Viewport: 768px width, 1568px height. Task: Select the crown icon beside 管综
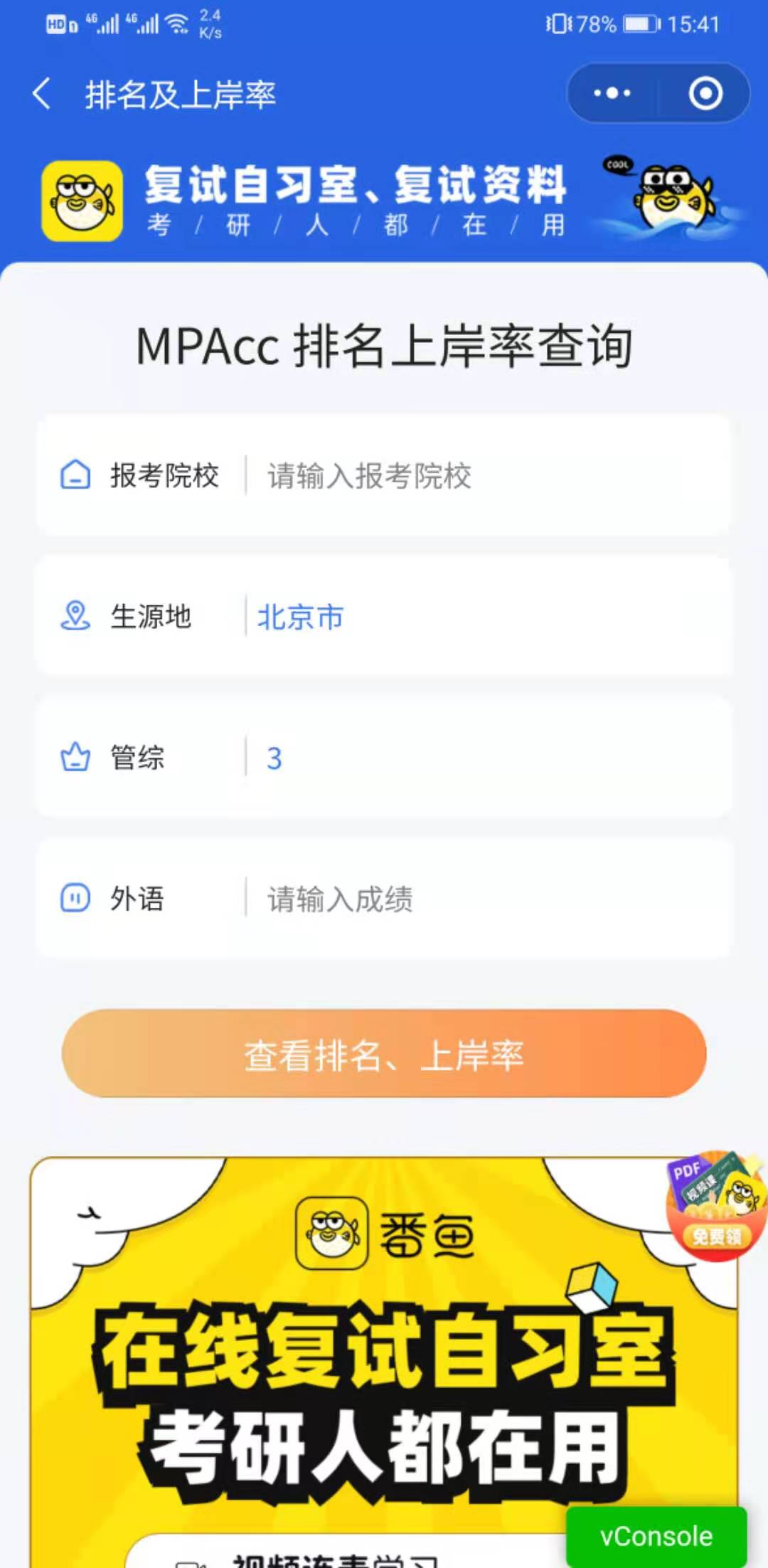point(75,758)
